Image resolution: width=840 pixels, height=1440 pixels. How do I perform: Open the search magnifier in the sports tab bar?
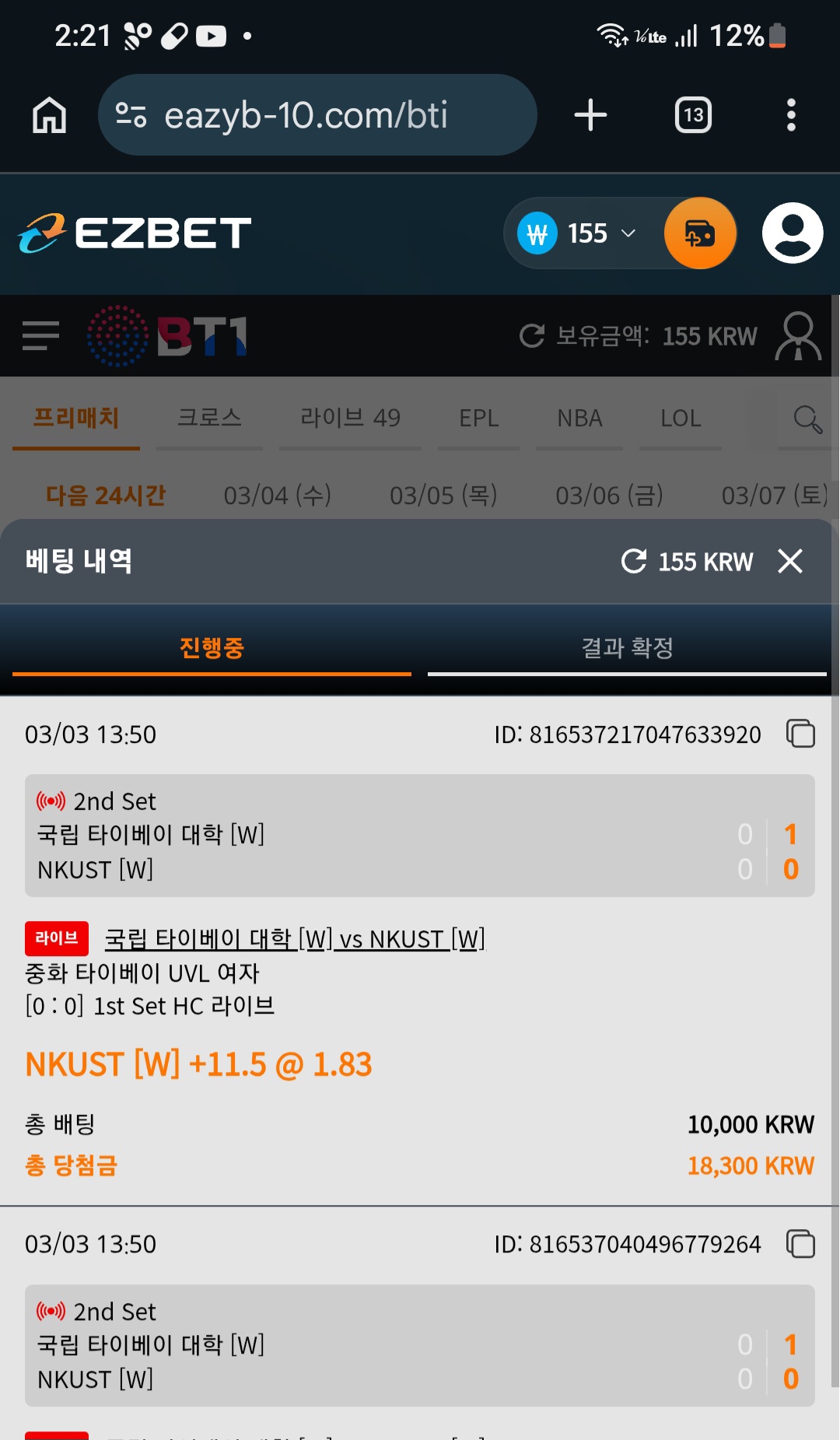point(807,419)
